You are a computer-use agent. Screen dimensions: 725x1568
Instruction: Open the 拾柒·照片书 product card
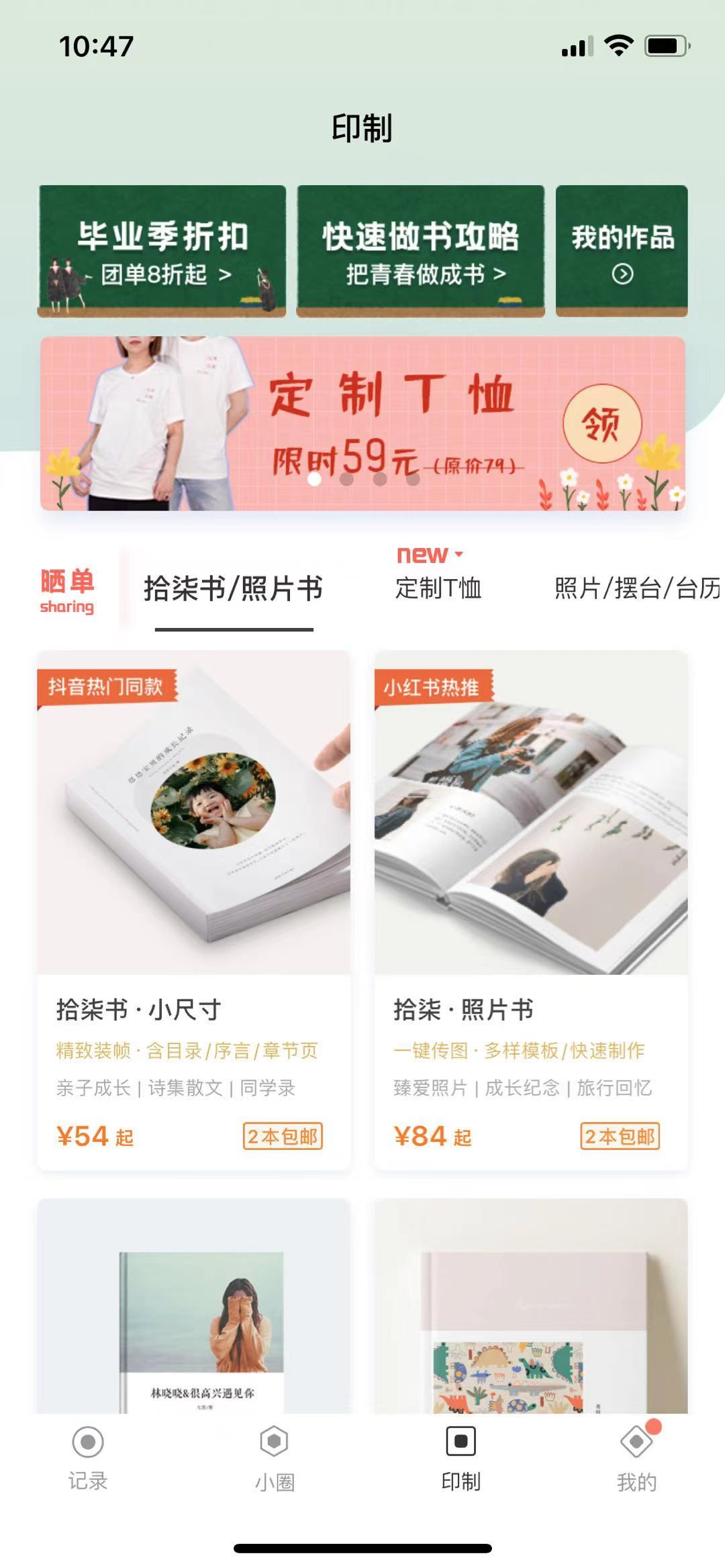point(530,909)
